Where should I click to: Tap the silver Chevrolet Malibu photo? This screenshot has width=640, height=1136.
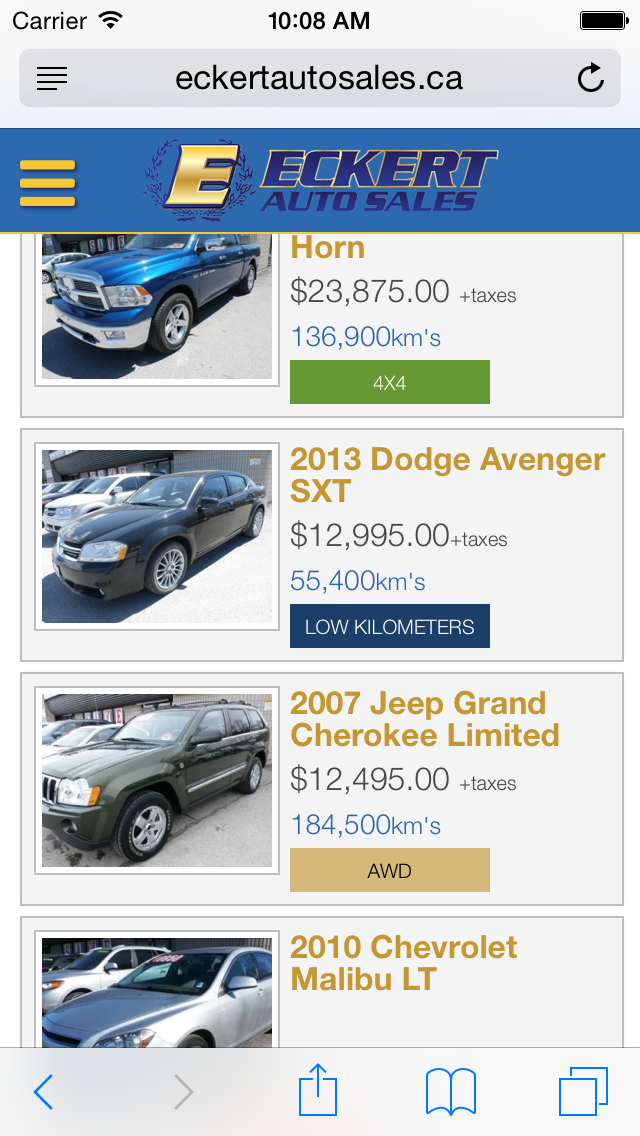[x=157, y=992]
